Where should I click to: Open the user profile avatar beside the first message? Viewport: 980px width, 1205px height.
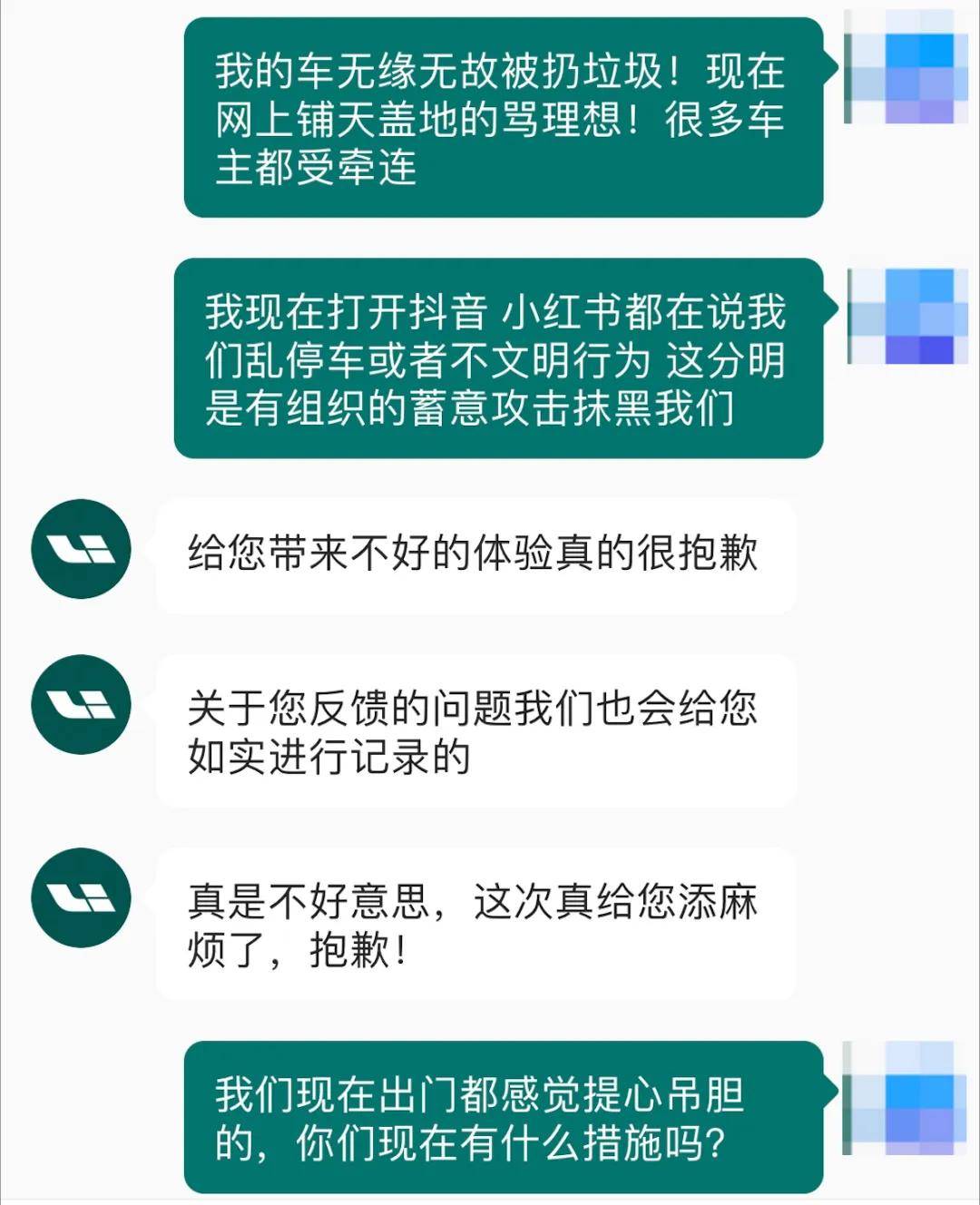point(907,68)
